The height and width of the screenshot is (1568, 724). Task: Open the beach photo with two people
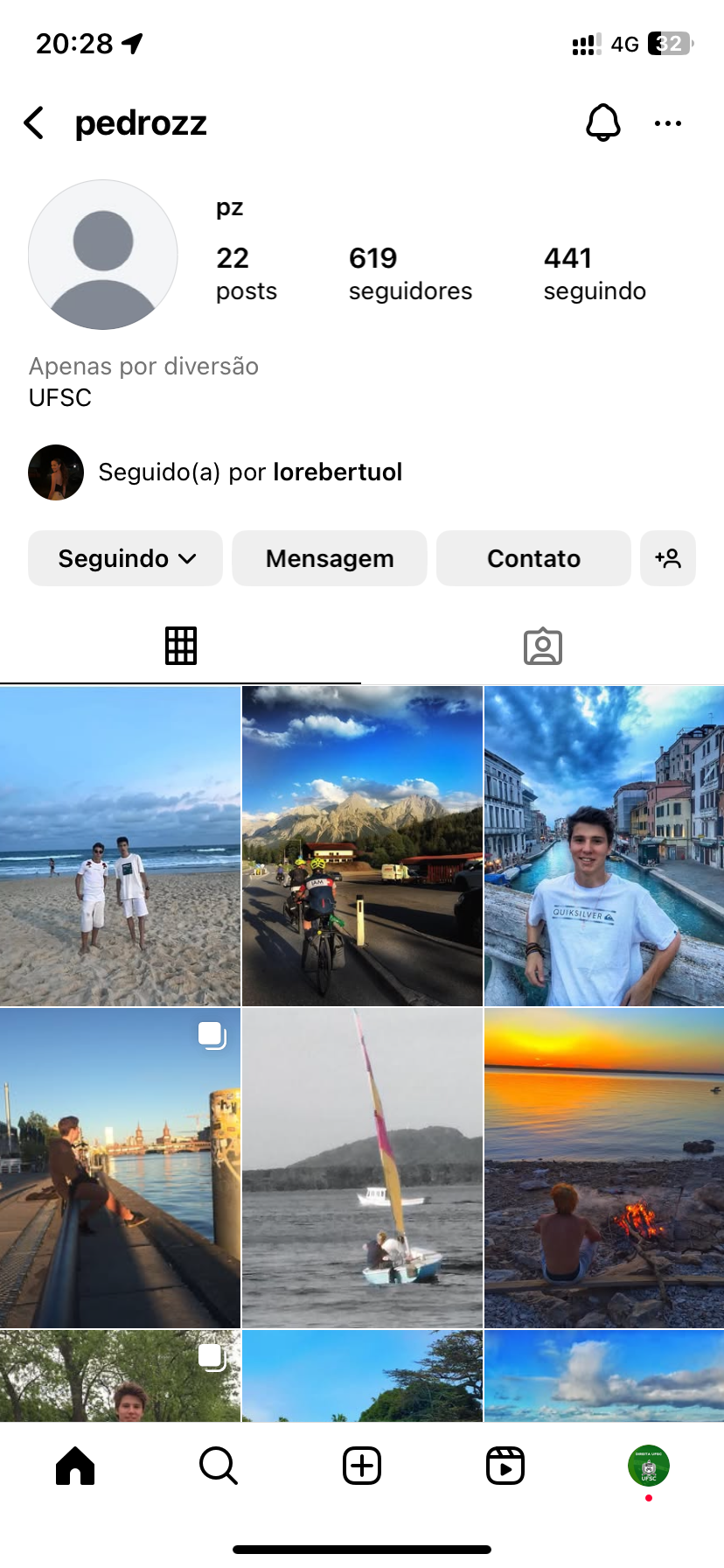pyautogui.click(x=120, y=846)
